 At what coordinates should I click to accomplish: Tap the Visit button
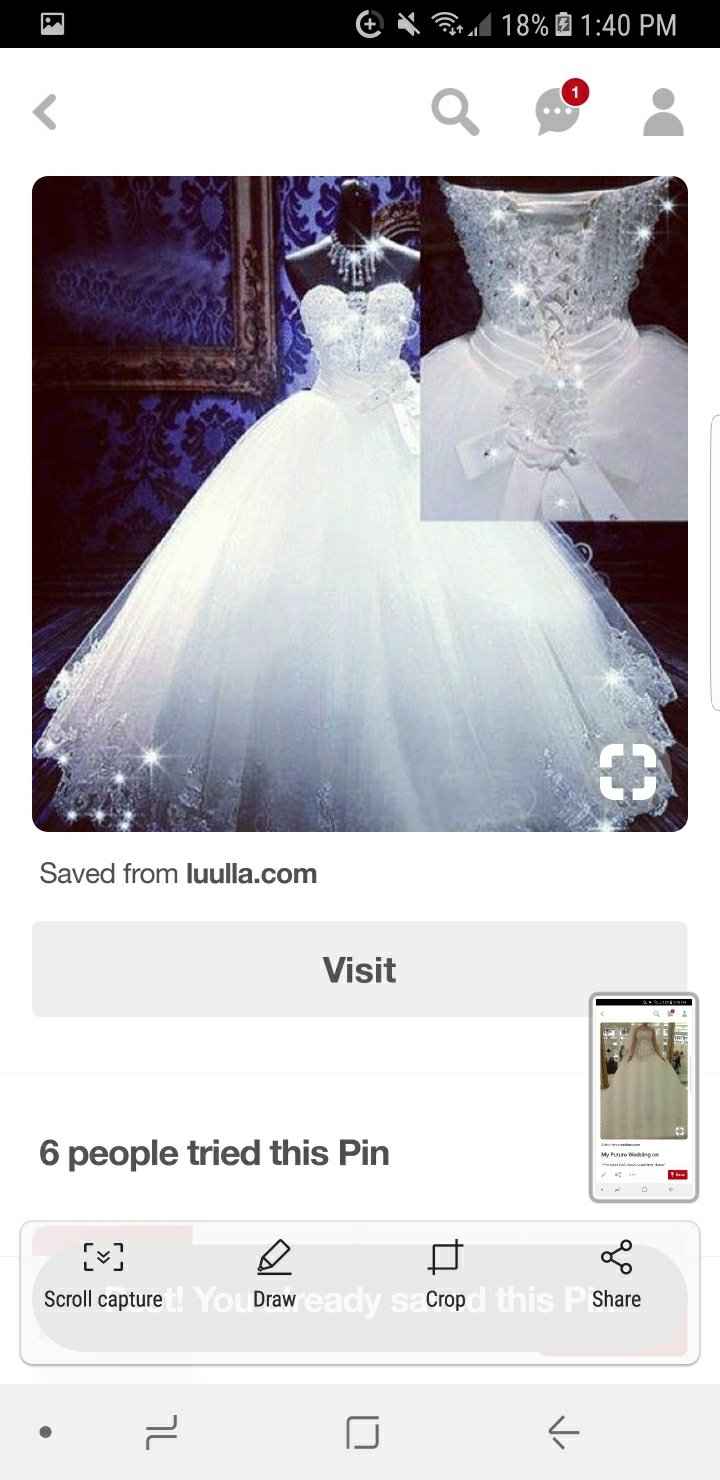(x=359, y=968)
